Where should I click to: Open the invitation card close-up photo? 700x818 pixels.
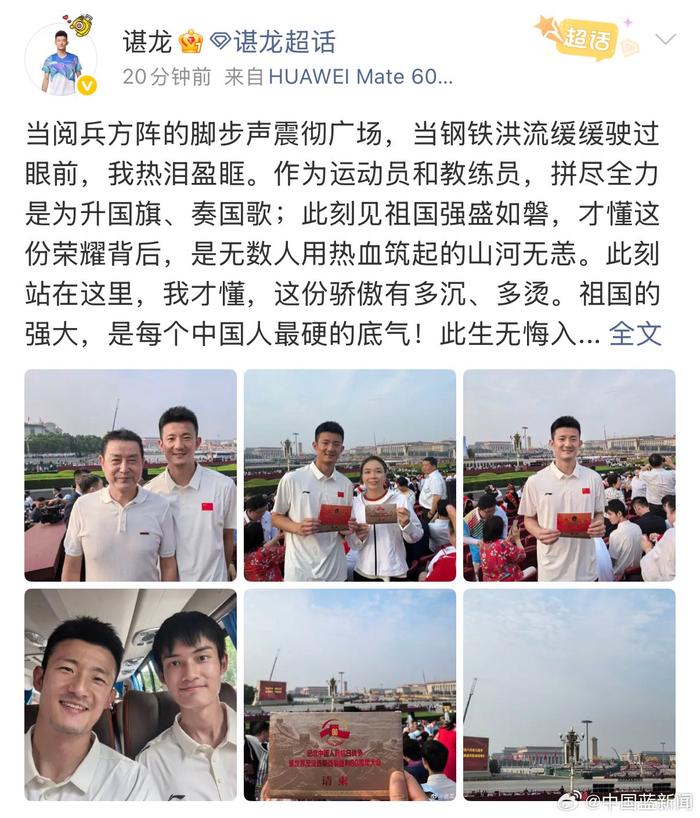[350, 694]
